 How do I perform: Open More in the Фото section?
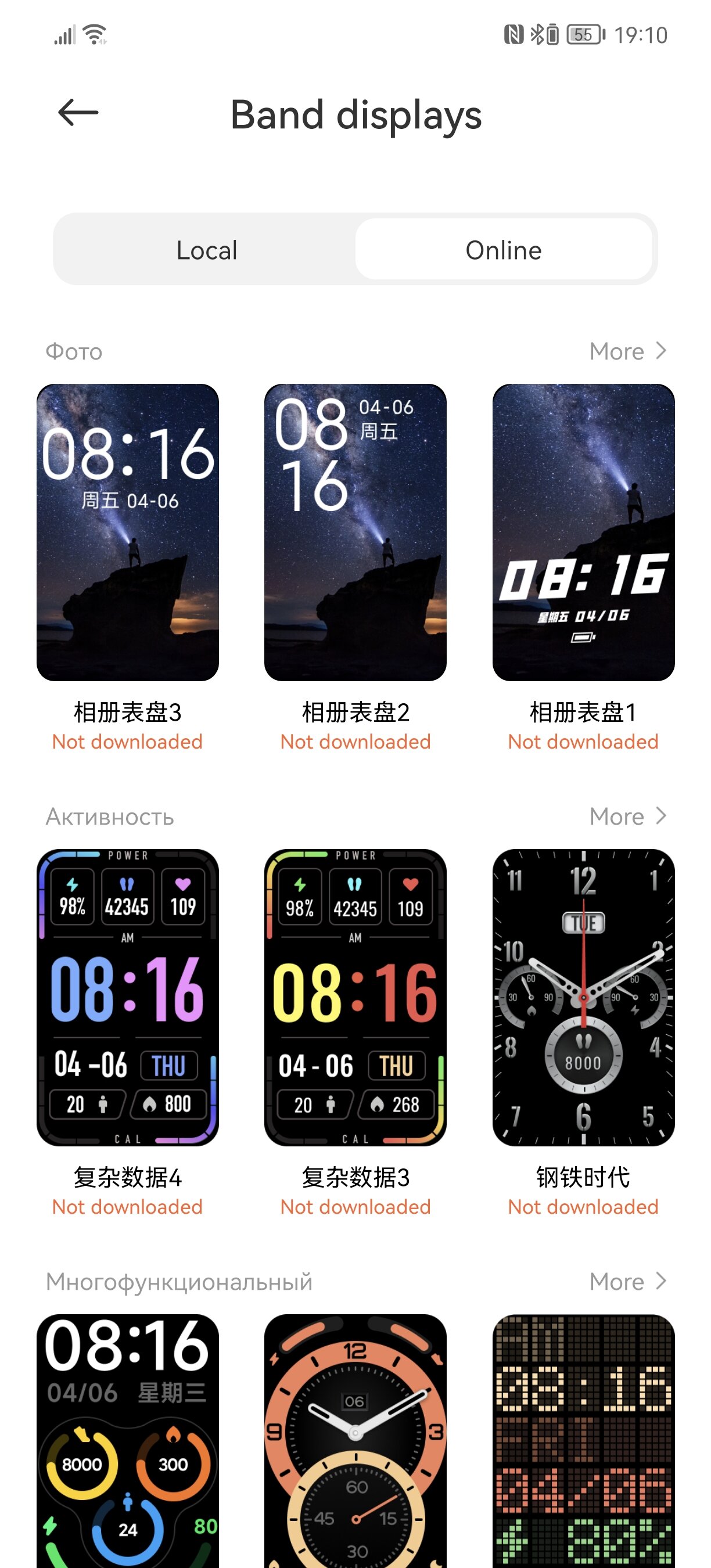[x=627, y=351]
